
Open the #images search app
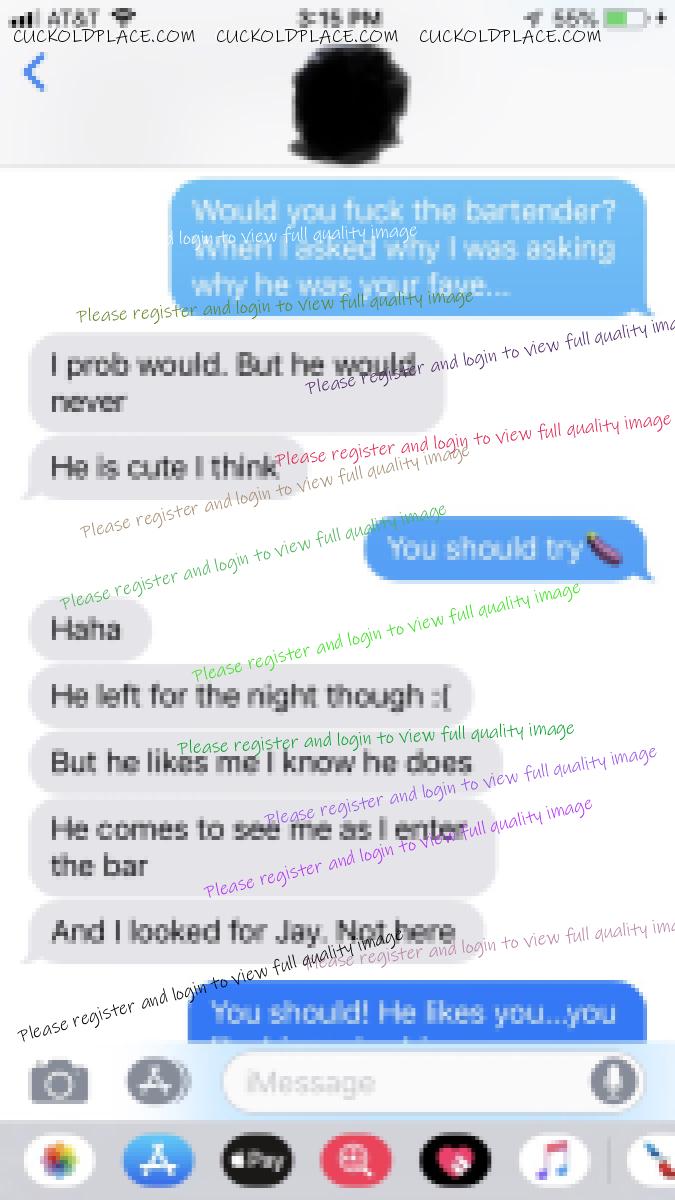coord(355,1161)
